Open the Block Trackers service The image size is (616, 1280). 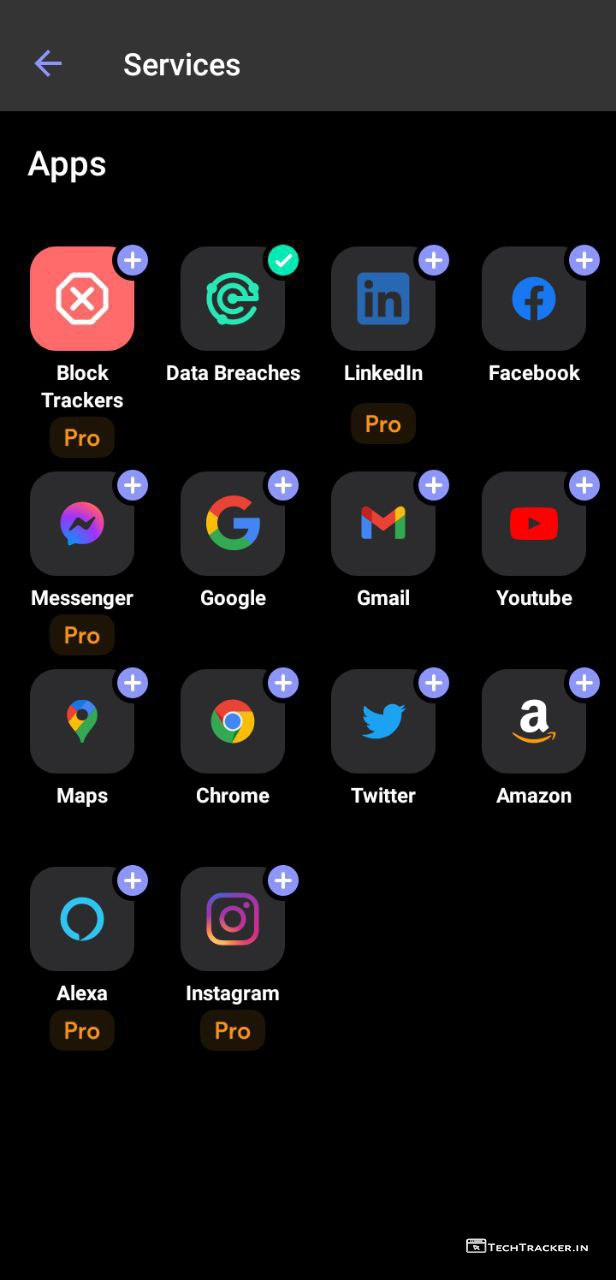coord(82,299)
